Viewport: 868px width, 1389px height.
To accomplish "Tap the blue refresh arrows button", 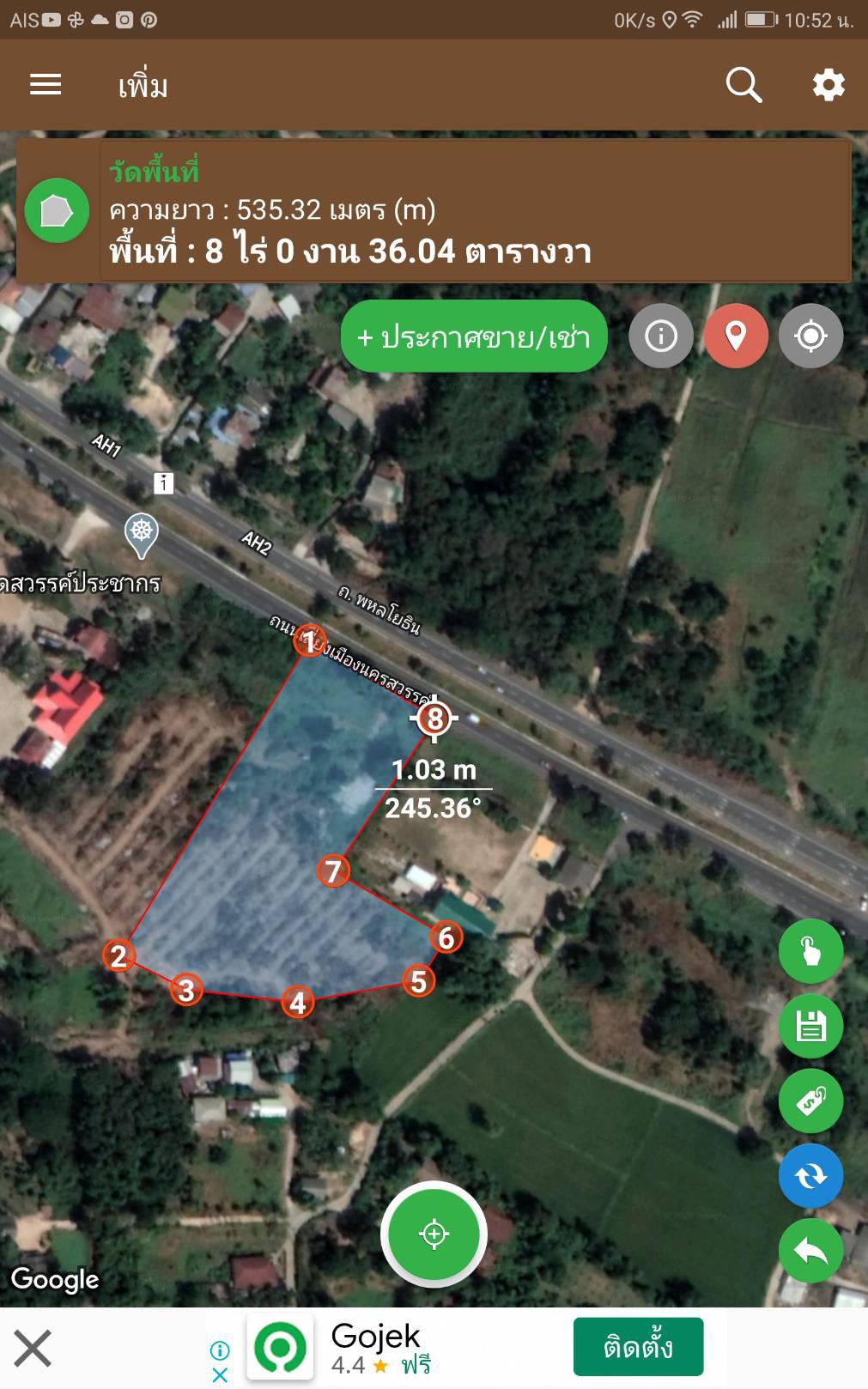I will [810, 1175].
